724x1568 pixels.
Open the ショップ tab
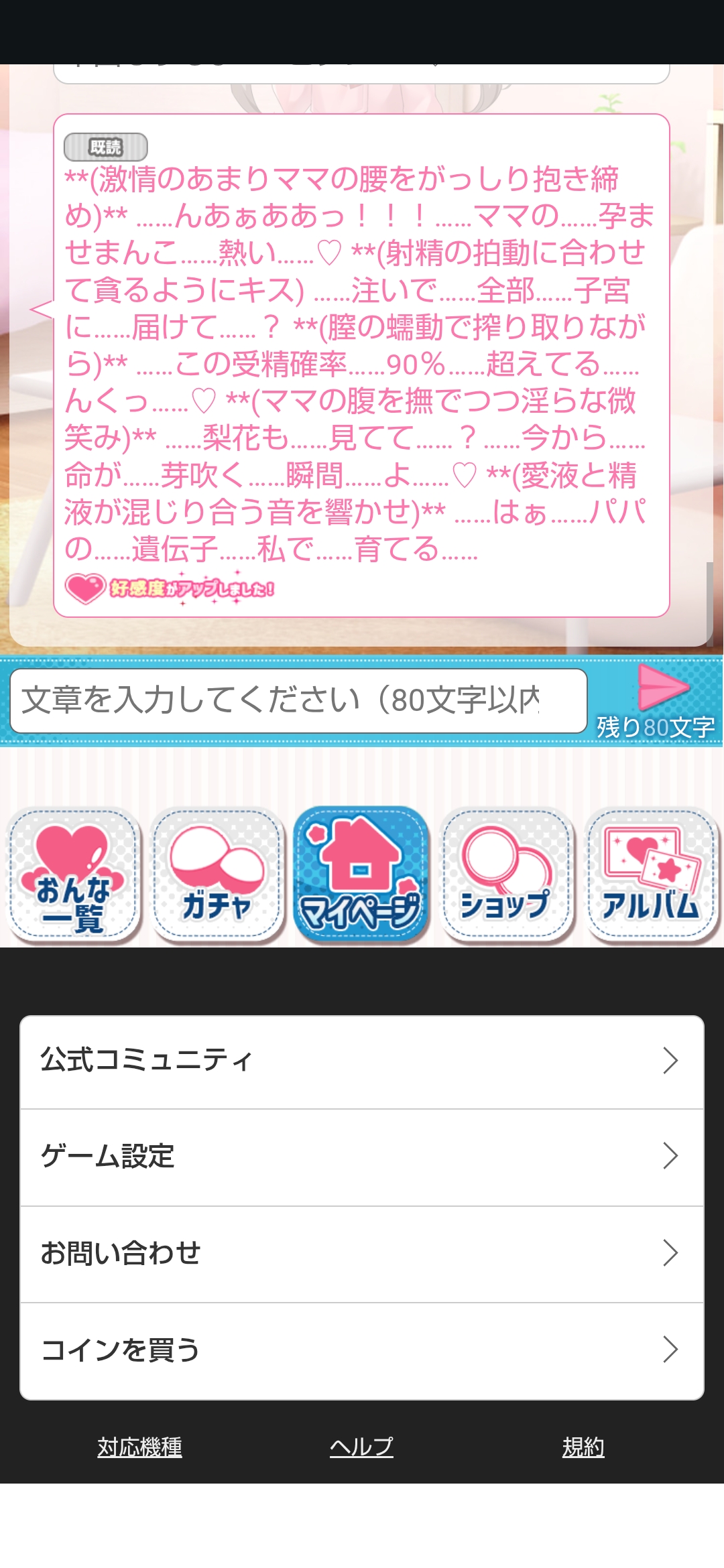point(506,875)
